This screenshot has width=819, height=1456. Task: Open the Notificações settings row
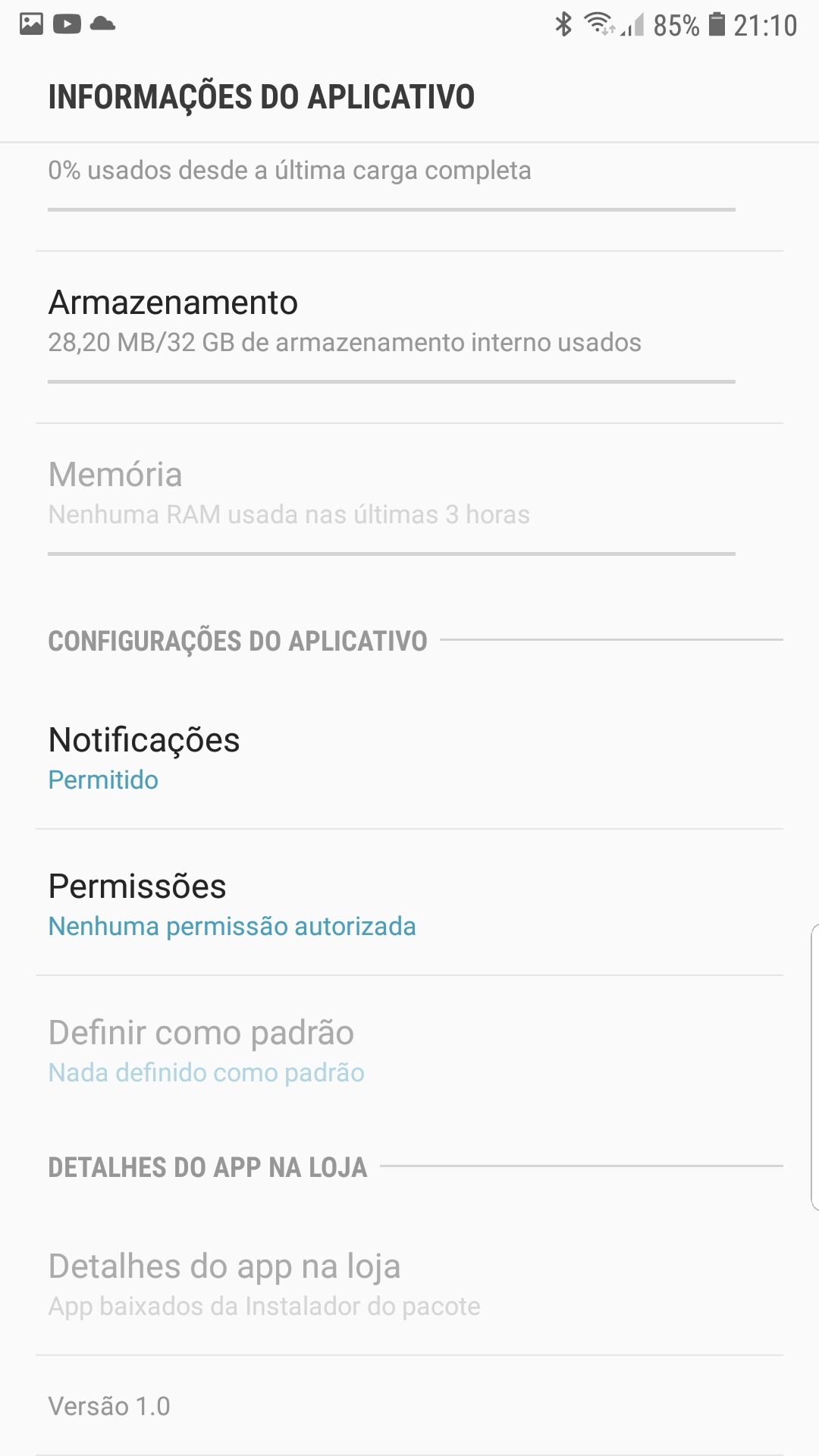[144, 758]
